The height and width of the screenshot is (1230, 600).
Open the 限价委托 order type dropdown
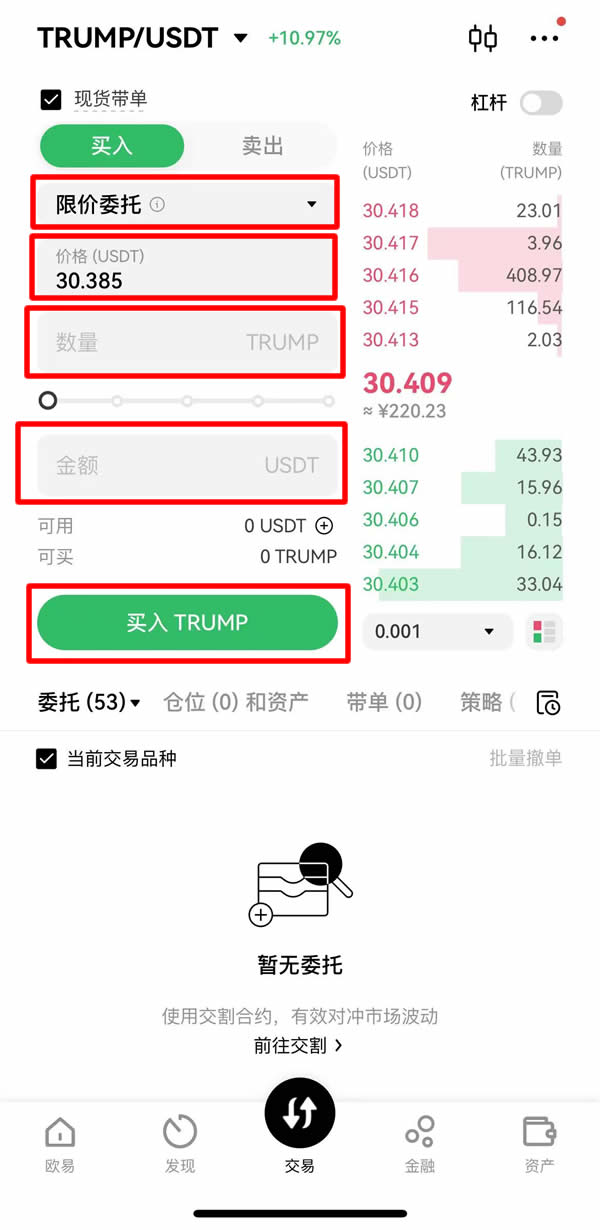click(x=185, y=205)
